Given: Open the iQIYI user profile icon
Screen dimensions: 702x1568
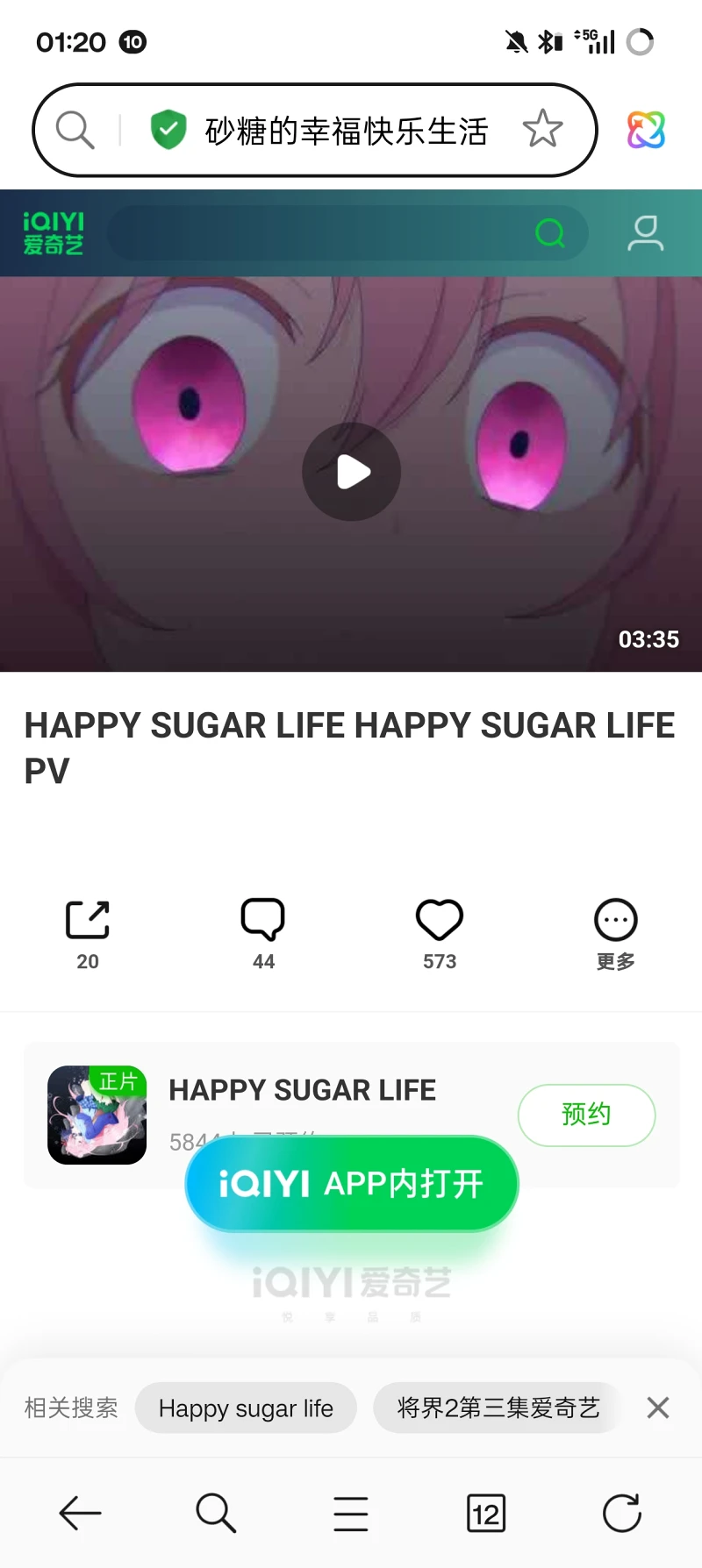Looking at the screenshot, I should coord(646,233).
